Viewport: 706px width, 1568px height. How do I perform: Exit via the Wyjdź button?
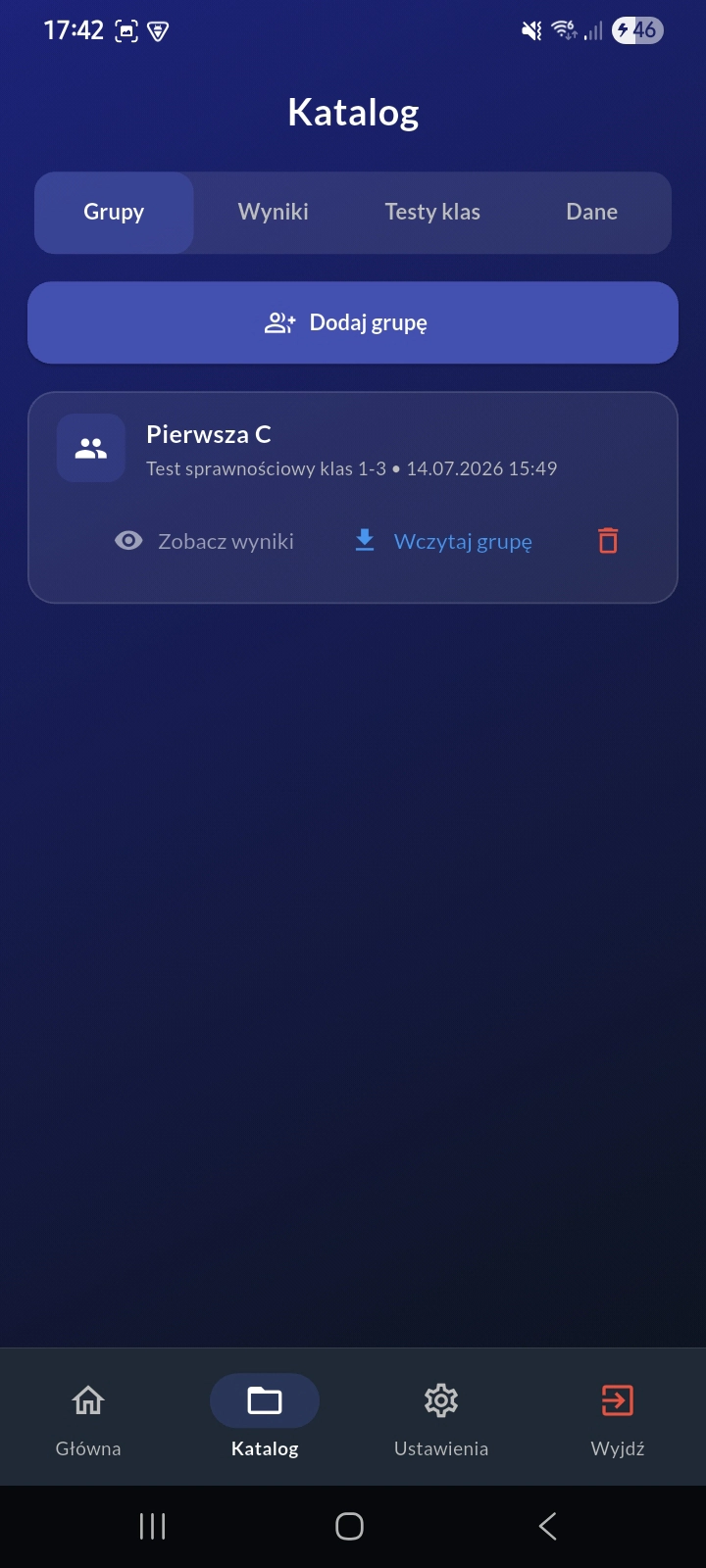tap(618, 1417)
